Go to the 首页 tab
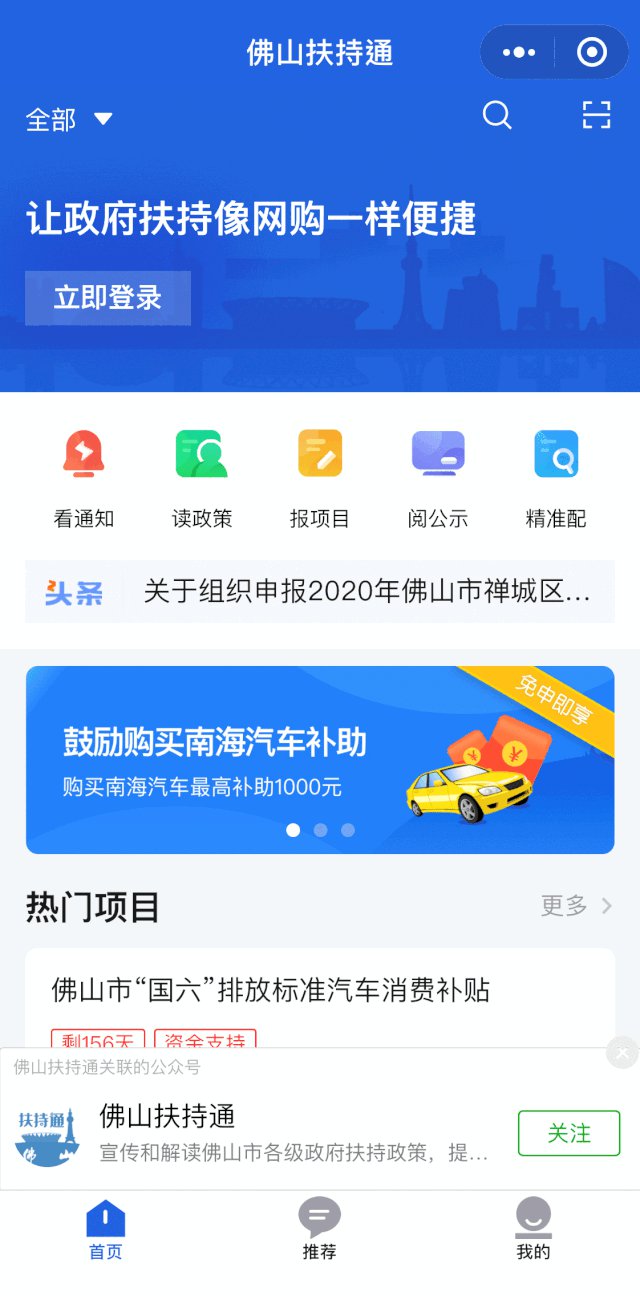The width and height of the screenshot is (640, 1296). (x=106, y=1229)
